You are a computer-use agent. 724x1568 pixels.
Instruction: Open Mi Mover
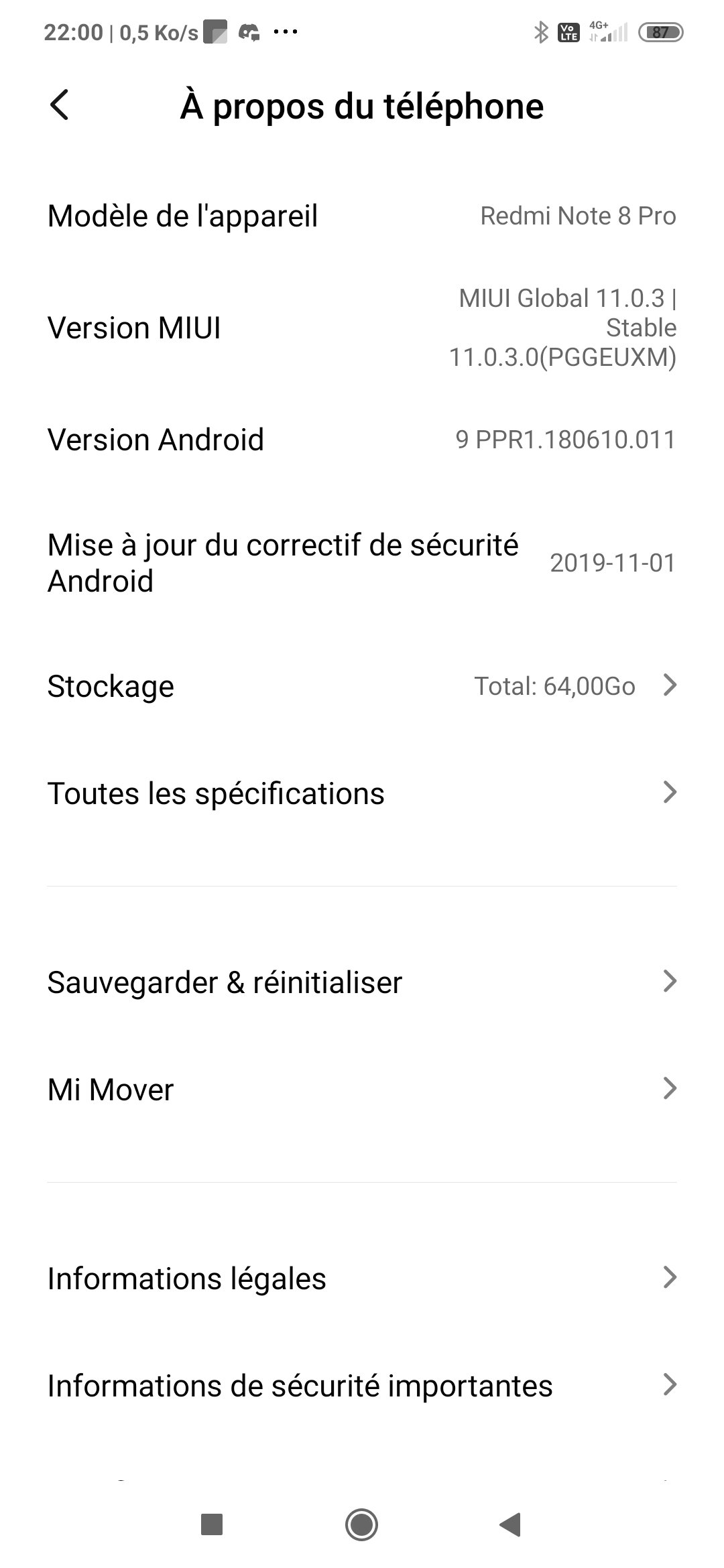coord(362,1089)
